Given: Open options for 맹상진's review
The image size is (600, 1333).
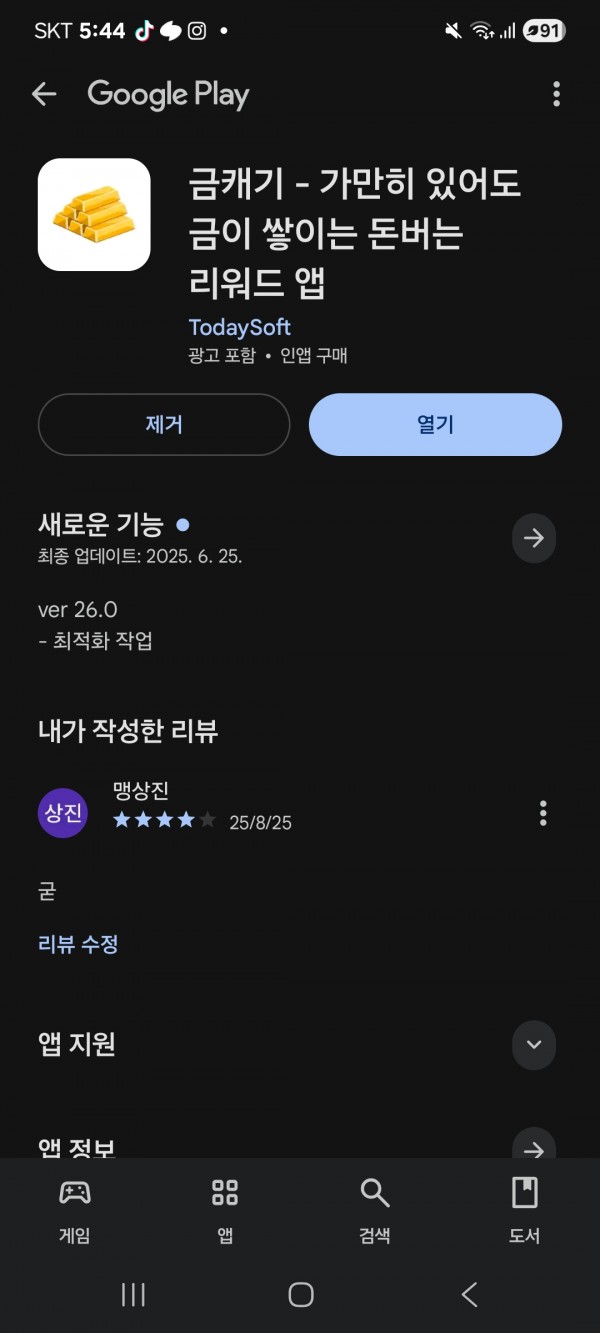Looking at the screenshot, I should tap(543, 813).
